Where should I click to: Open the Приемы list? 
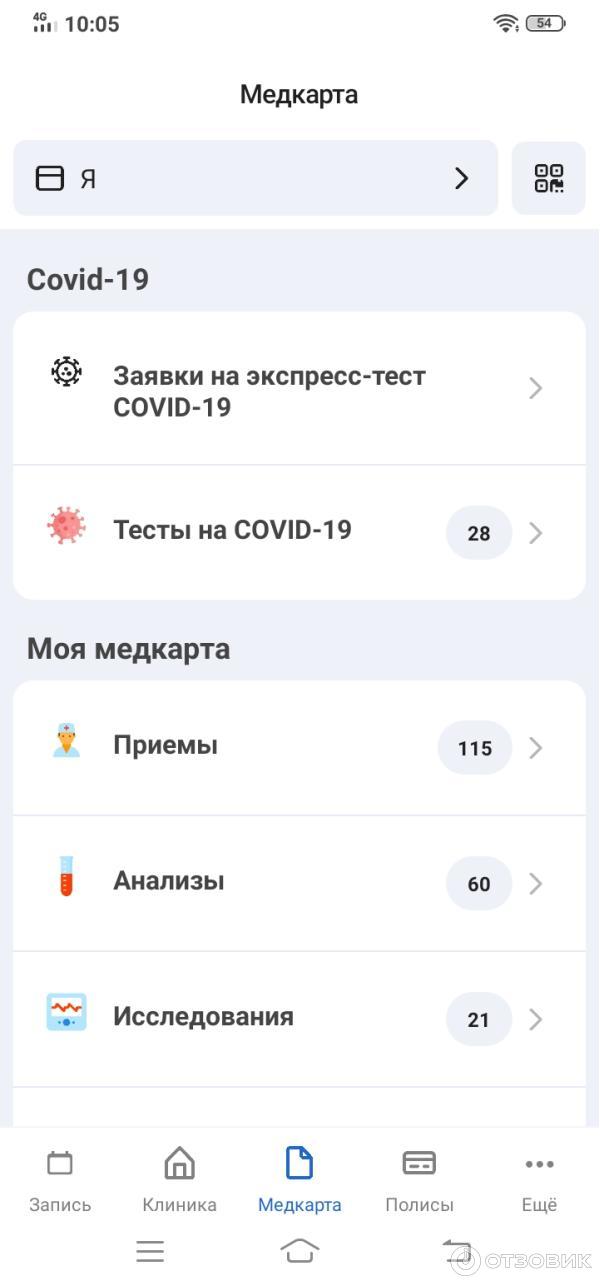(299, 747)
